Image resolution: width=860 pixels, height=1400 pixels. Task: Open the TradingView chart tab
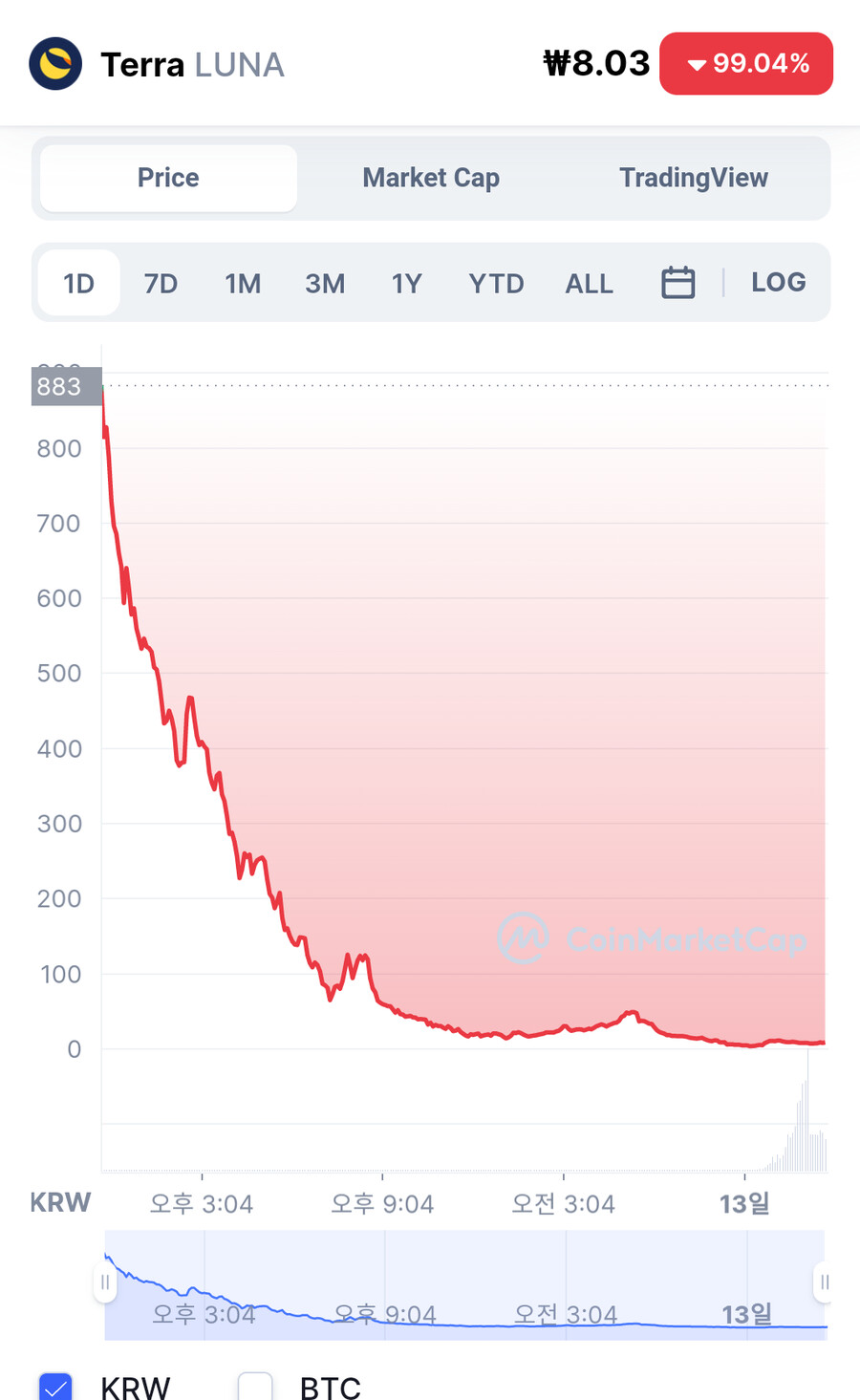click(x=693, y=178)
